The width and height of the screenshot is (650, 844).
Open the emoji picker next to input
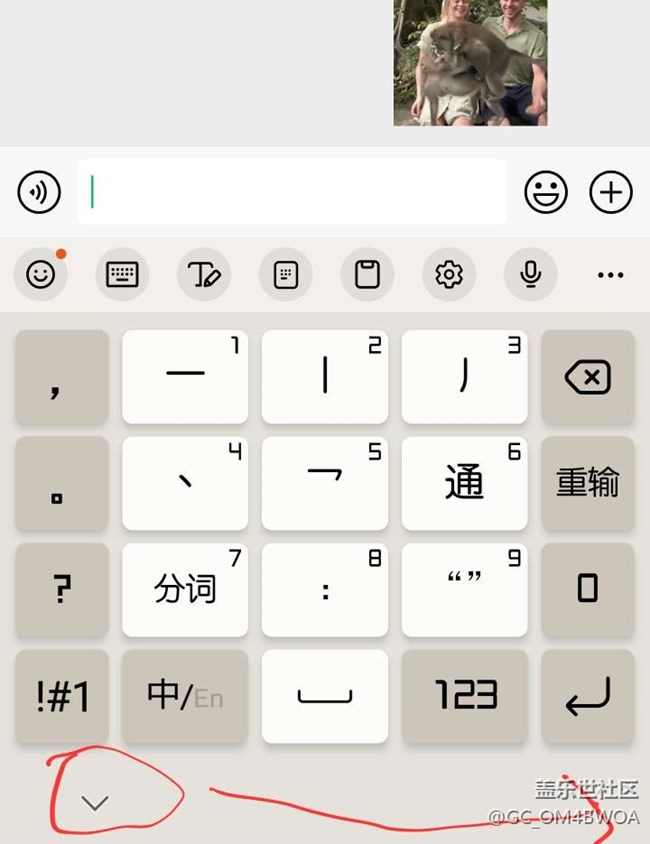pos(546,191)
